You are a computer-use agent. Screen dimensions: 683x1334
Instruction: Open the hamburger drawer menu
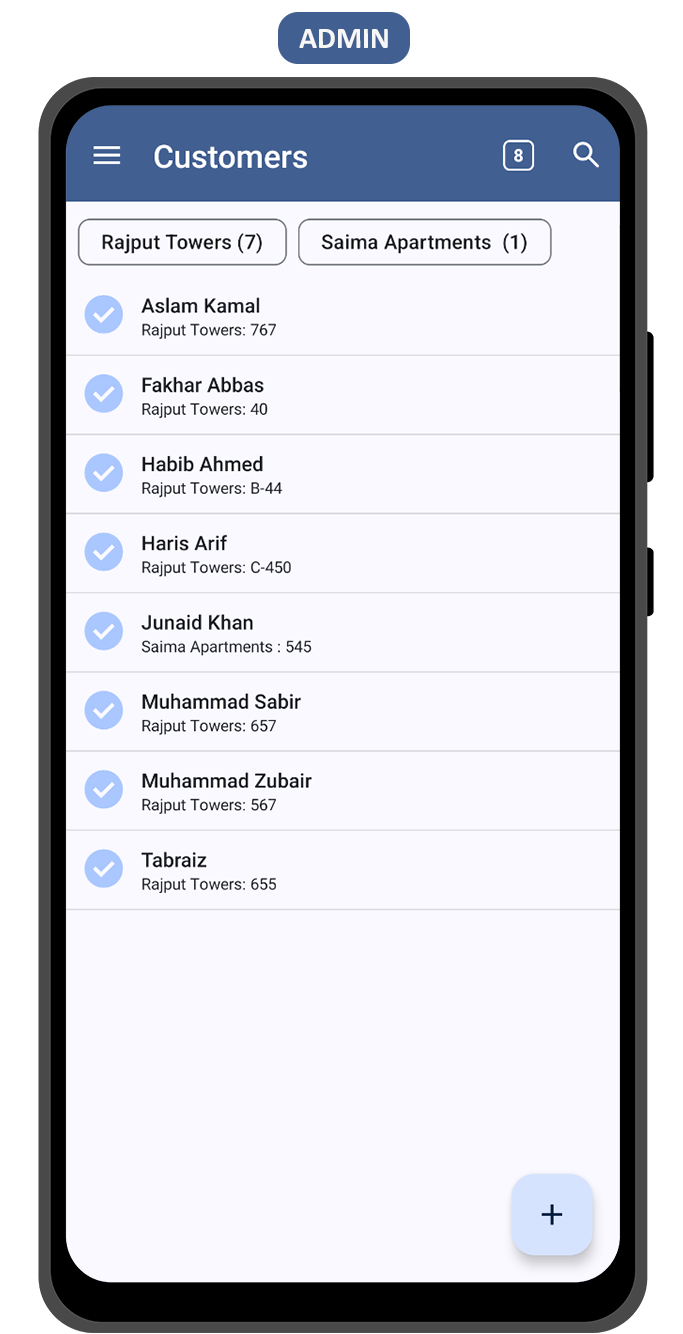[107, 155]
